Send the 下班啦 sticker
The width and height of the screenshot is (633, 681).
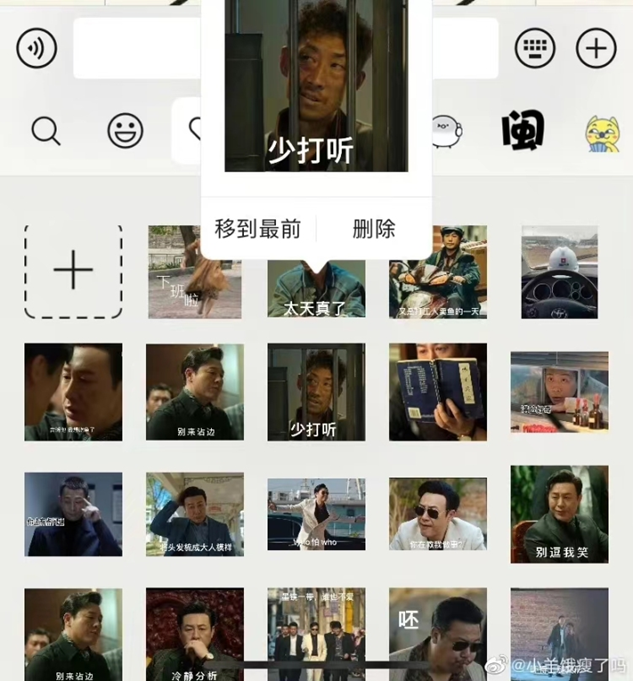point(195,272)
